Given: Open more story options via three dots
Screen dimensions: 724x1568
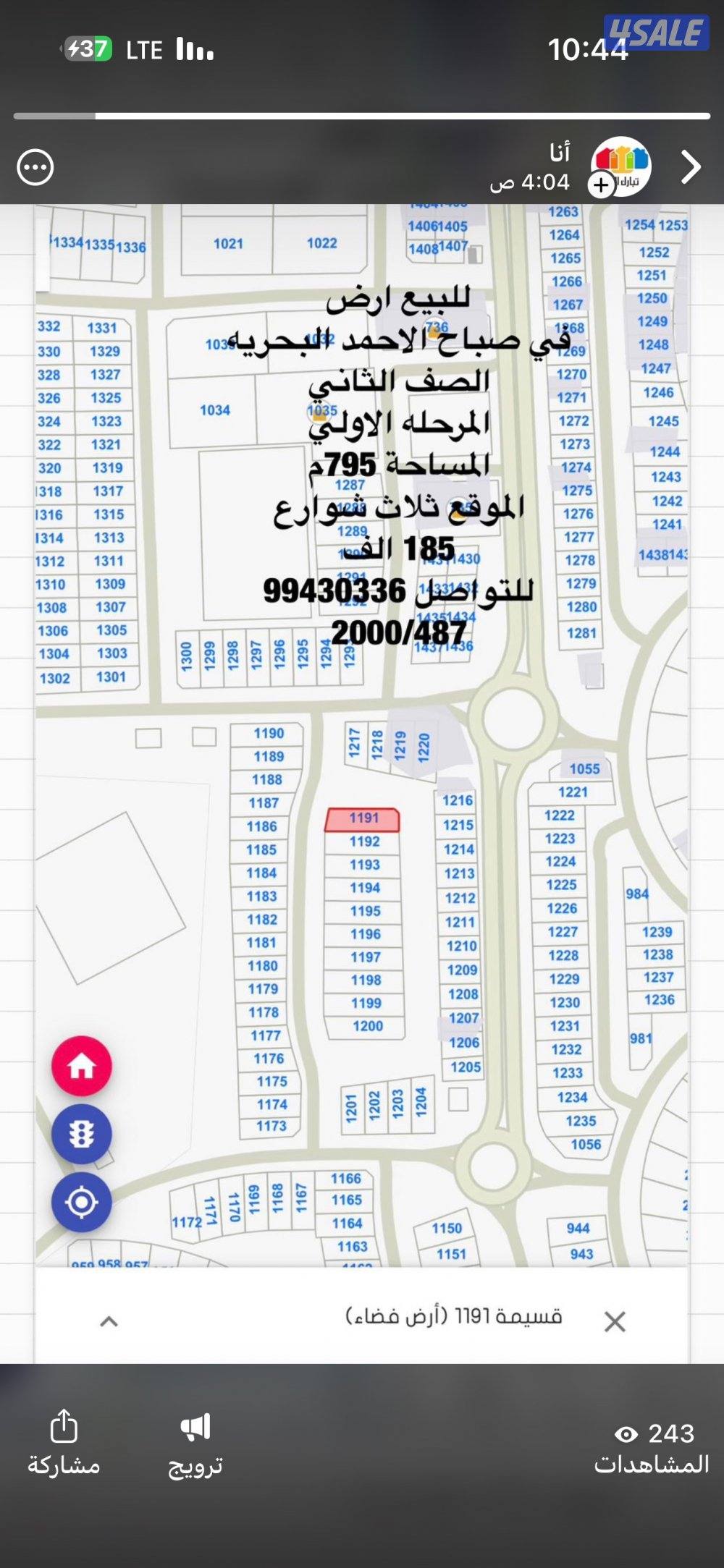Looking at the screenshot, I should pos(34,167).
